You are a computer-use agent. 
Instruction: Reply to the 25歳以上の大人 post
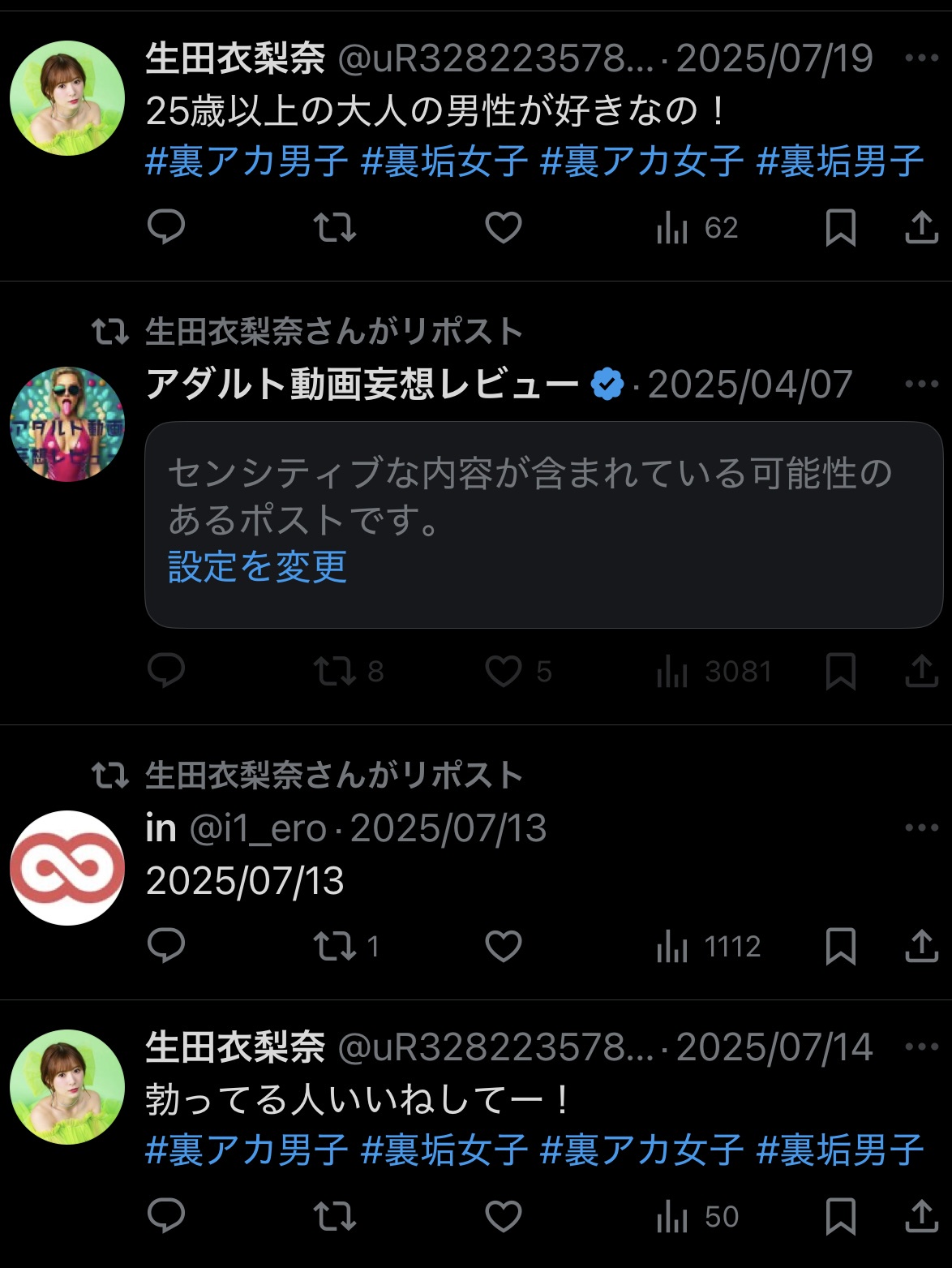166,228
